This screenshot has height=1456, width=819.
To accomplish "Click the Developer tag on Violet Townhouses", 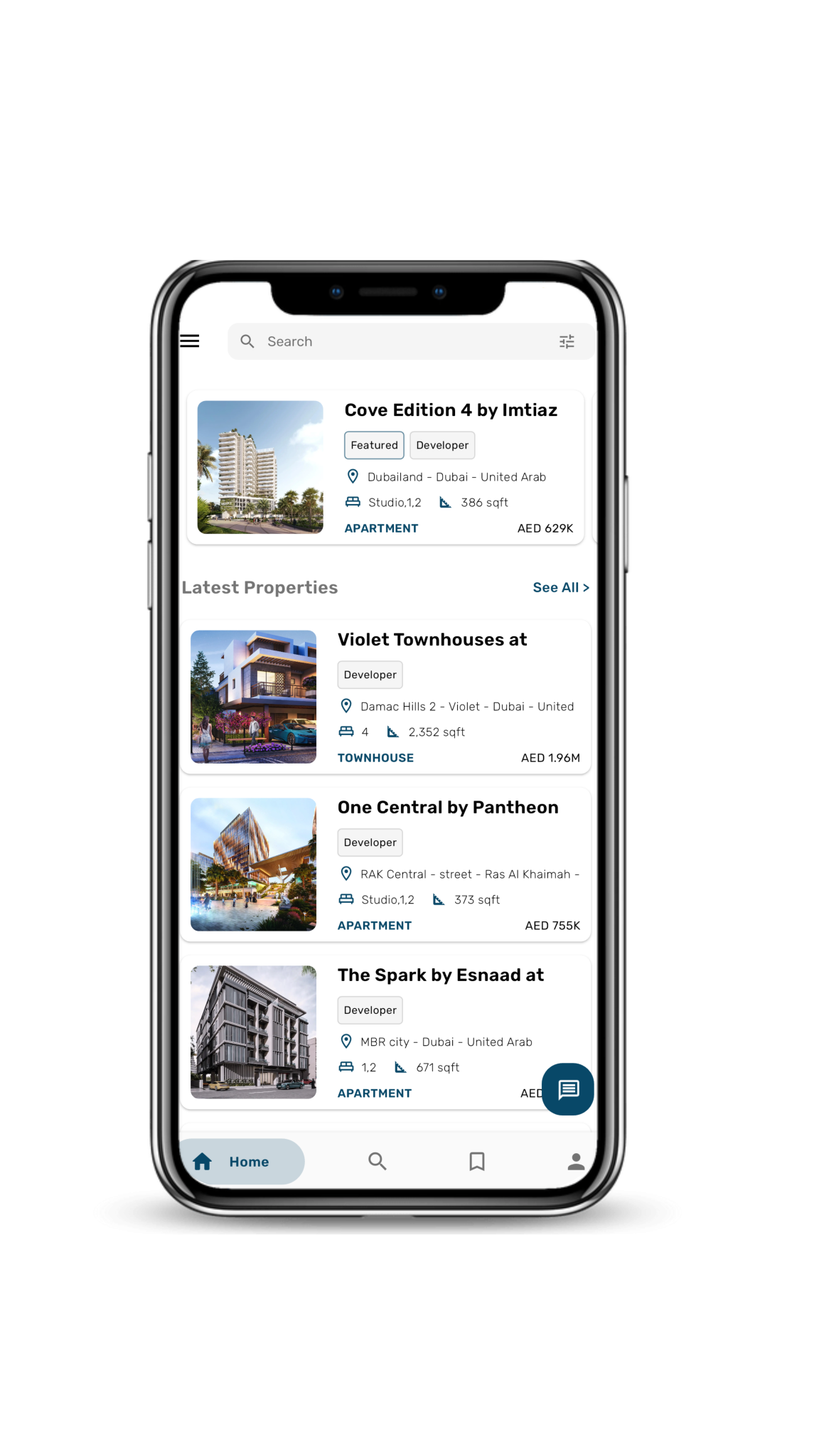I will pos(370,674).
